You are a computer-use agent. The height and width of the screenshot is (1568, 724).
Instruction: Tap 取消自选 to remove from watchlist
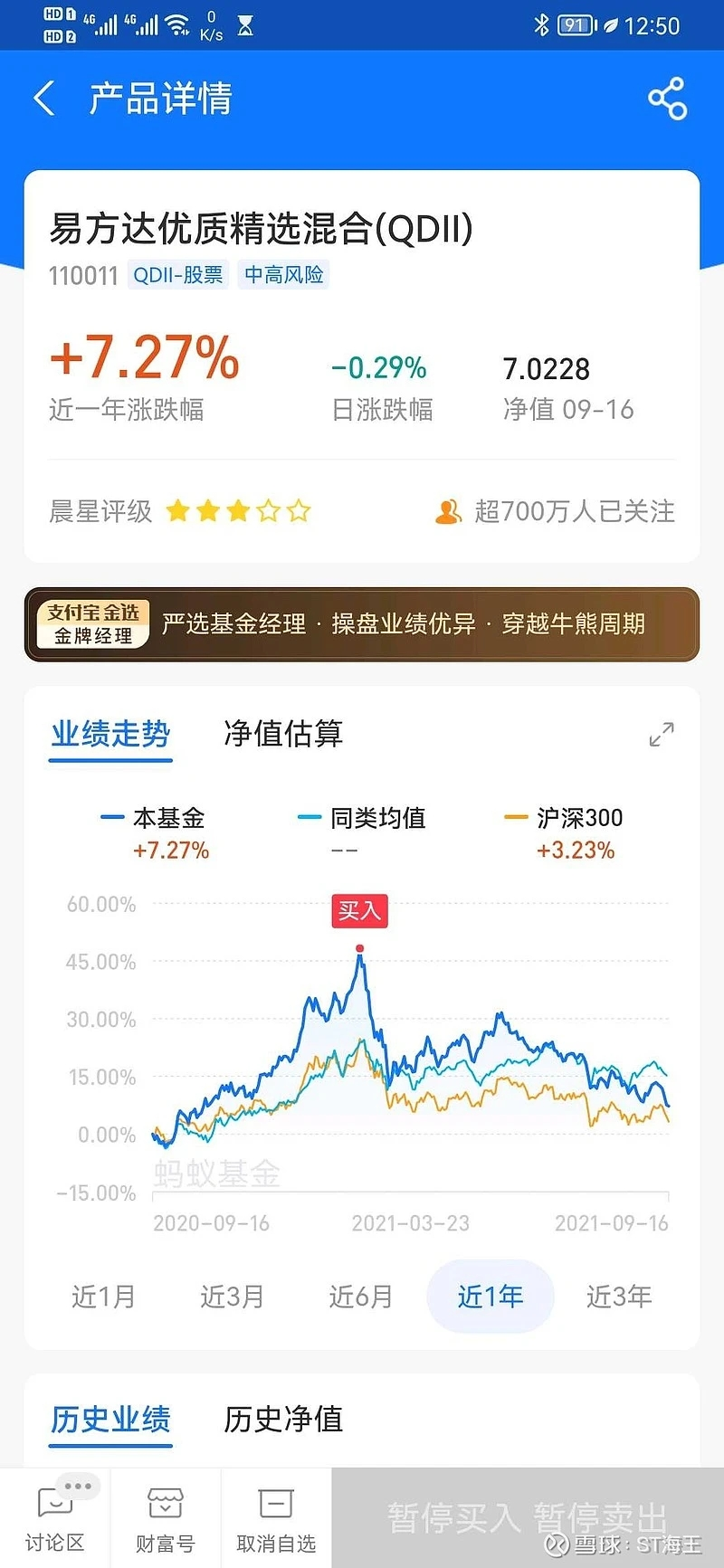point(276,1518)
